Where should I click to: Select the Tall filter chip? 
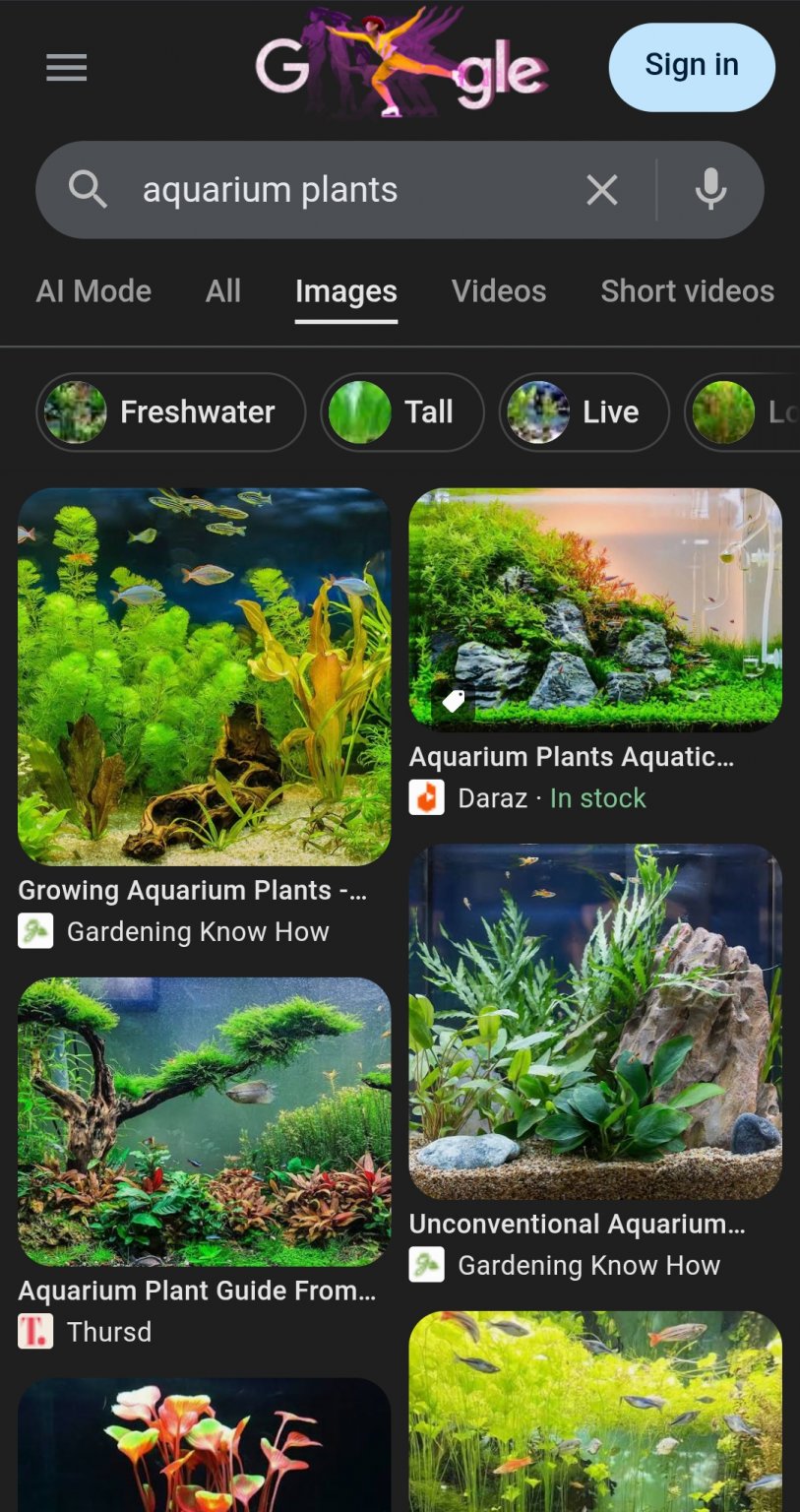click(401, 411)
